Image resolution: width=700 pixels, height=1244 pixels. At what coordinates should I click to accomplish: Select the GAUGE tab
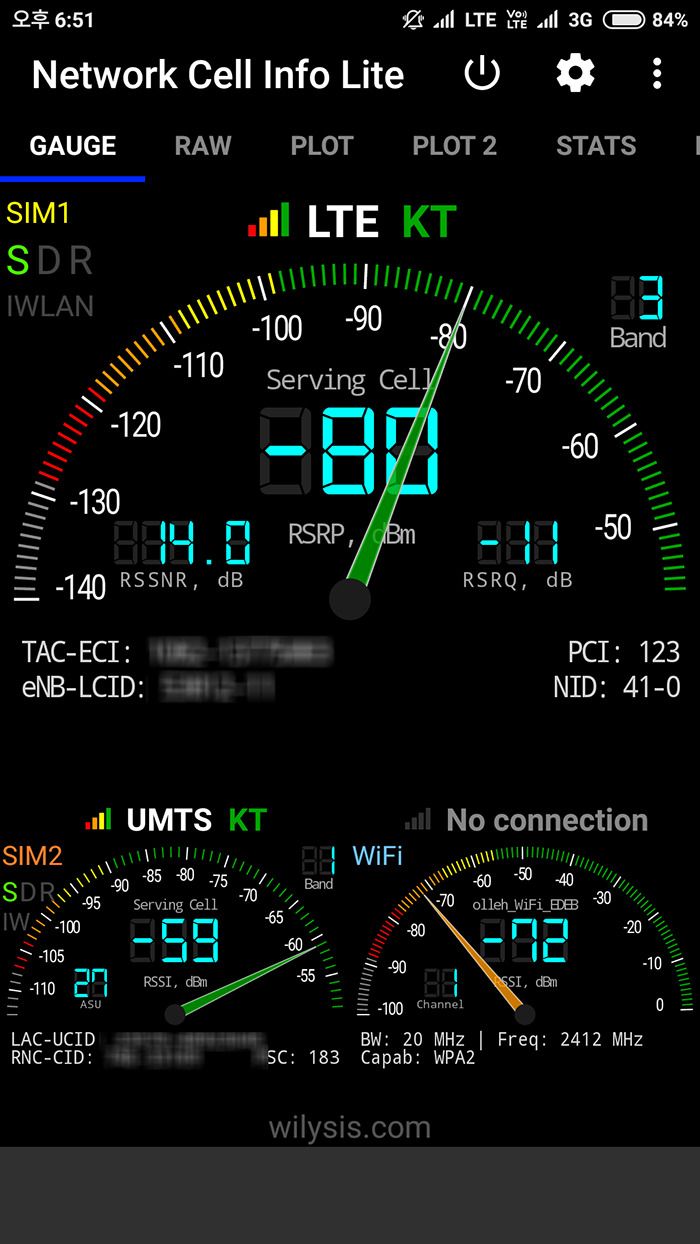tap(73, 146)
